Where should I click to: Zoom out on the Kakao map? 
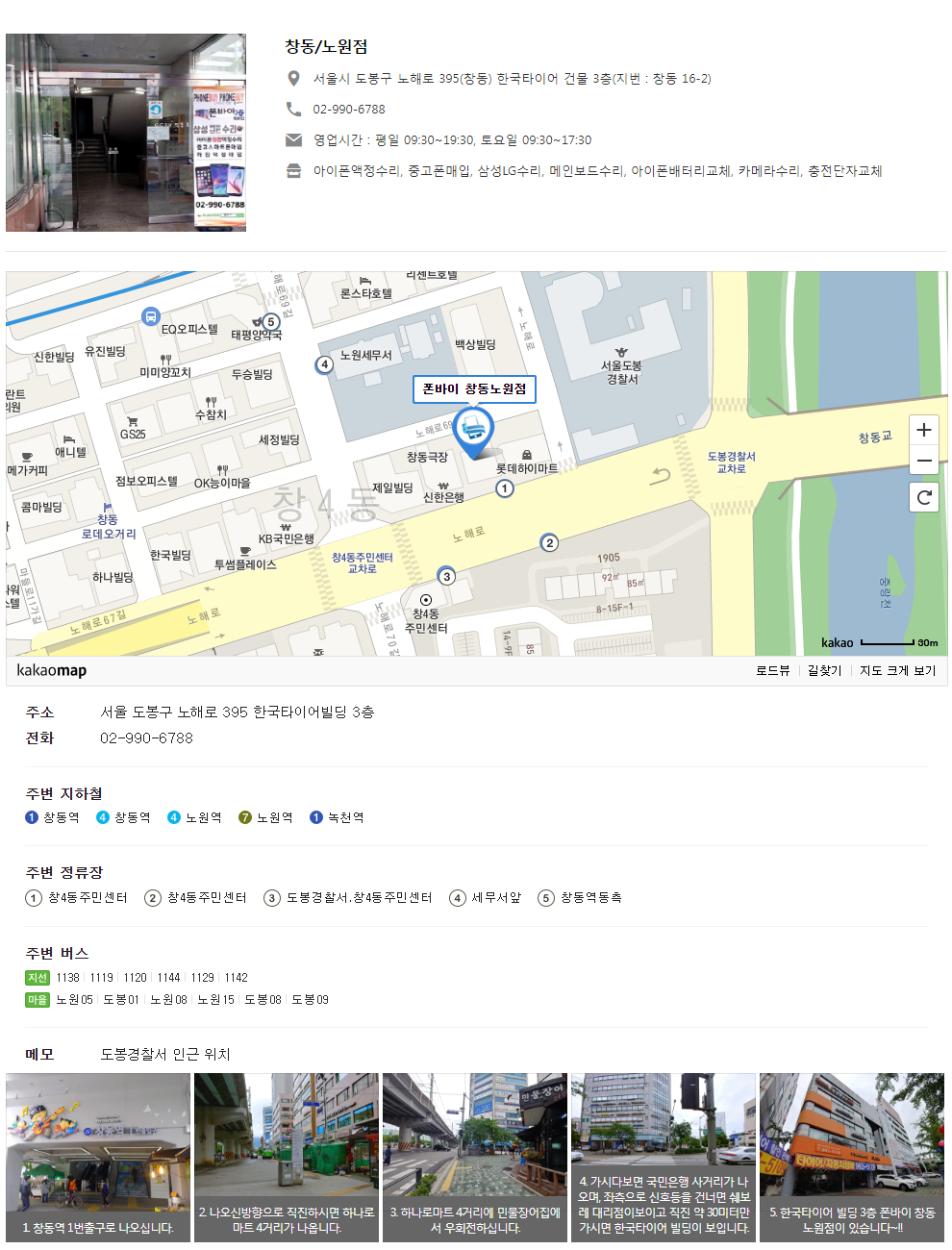click(x=924, y=461)
